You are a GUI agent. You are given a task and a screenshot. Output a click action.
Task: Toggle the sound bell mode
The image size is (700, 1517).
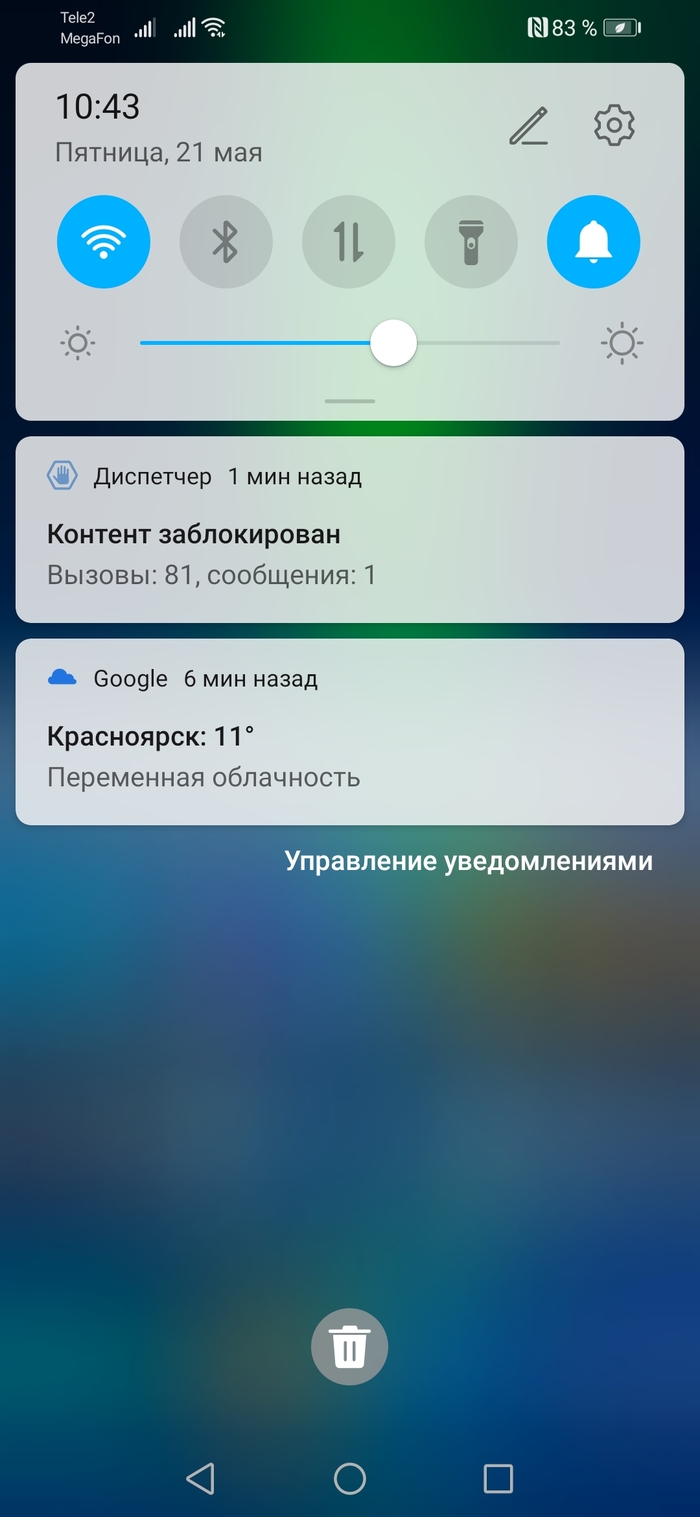tap(593, 242)
